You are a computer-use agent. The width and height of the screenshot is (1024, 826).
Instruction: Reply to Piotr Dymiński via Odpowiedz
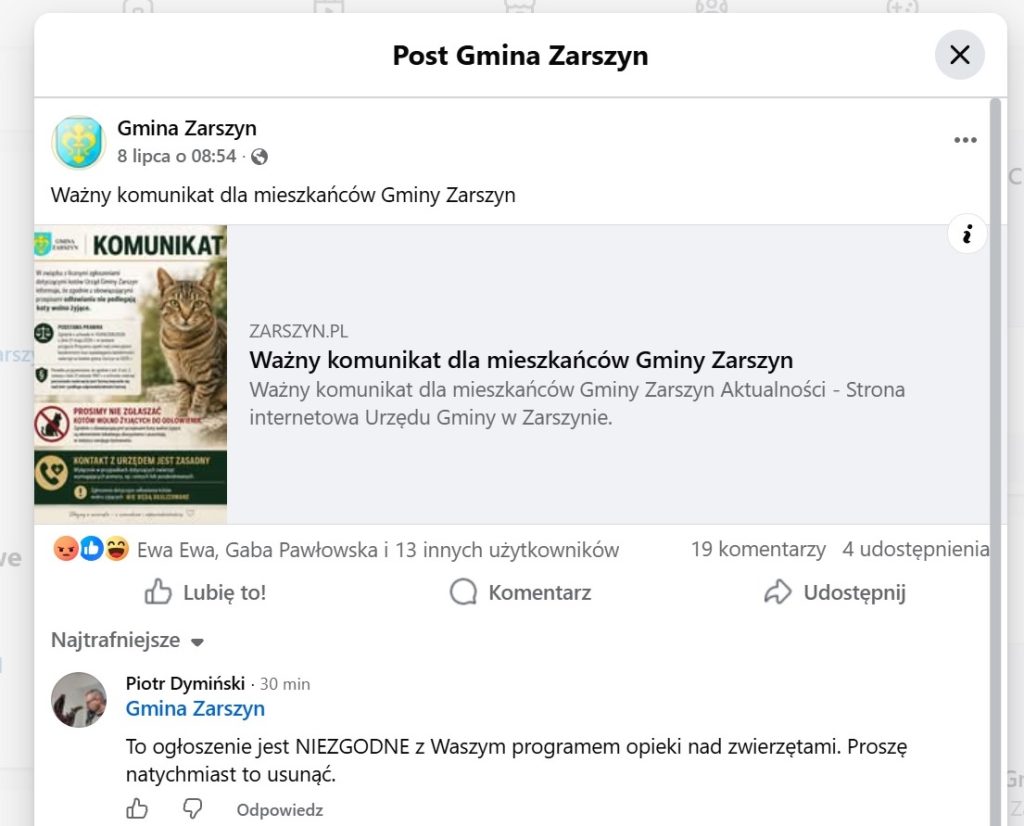tap(280, 810)
